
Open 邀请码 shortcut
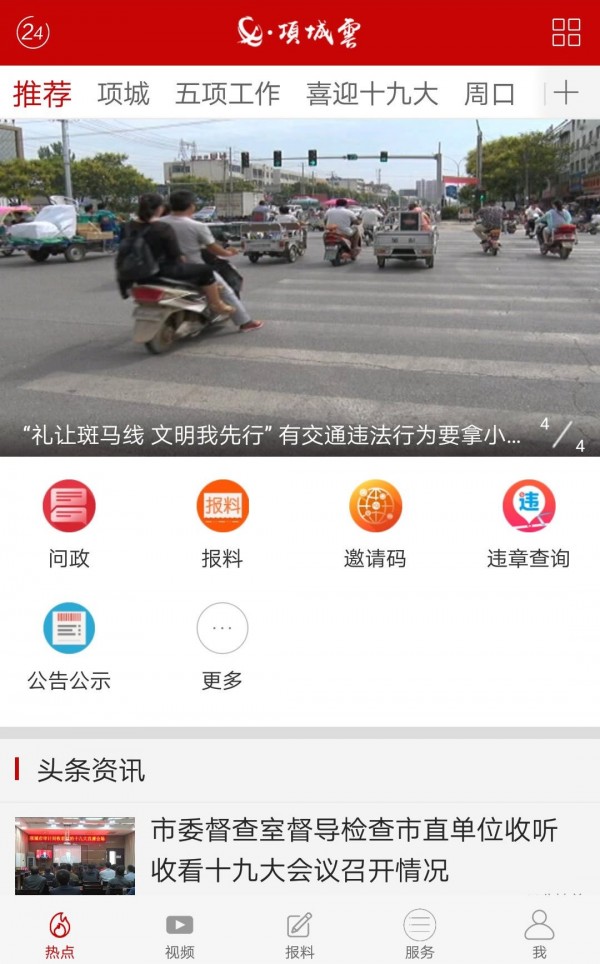click(x=375, y=524)
